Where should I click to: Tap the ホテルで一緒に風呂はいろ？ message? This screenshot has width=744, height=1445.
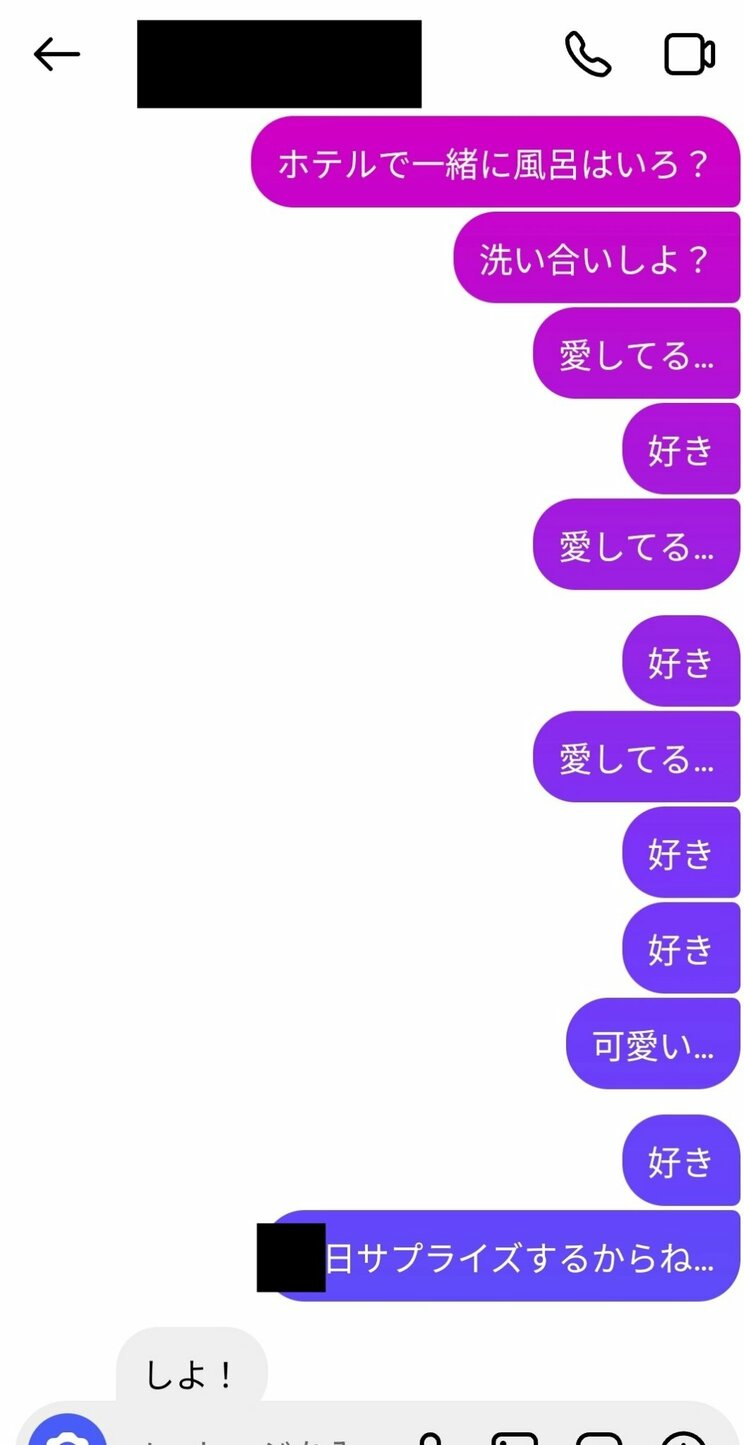(x=495, y=161)
